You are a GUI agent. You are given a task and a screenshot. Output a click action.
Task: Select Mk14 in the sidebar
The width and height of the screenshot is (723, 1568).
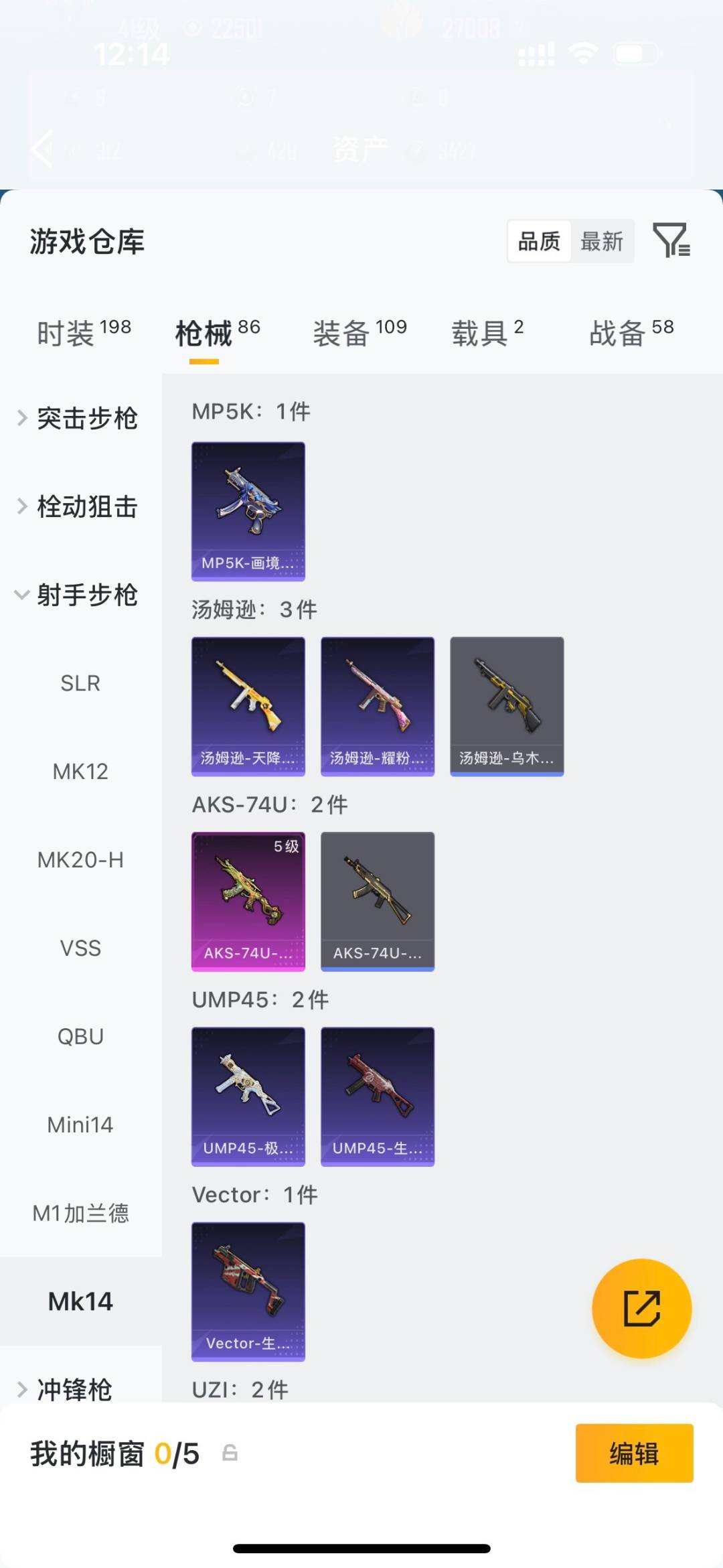[x=80, y=1301]
